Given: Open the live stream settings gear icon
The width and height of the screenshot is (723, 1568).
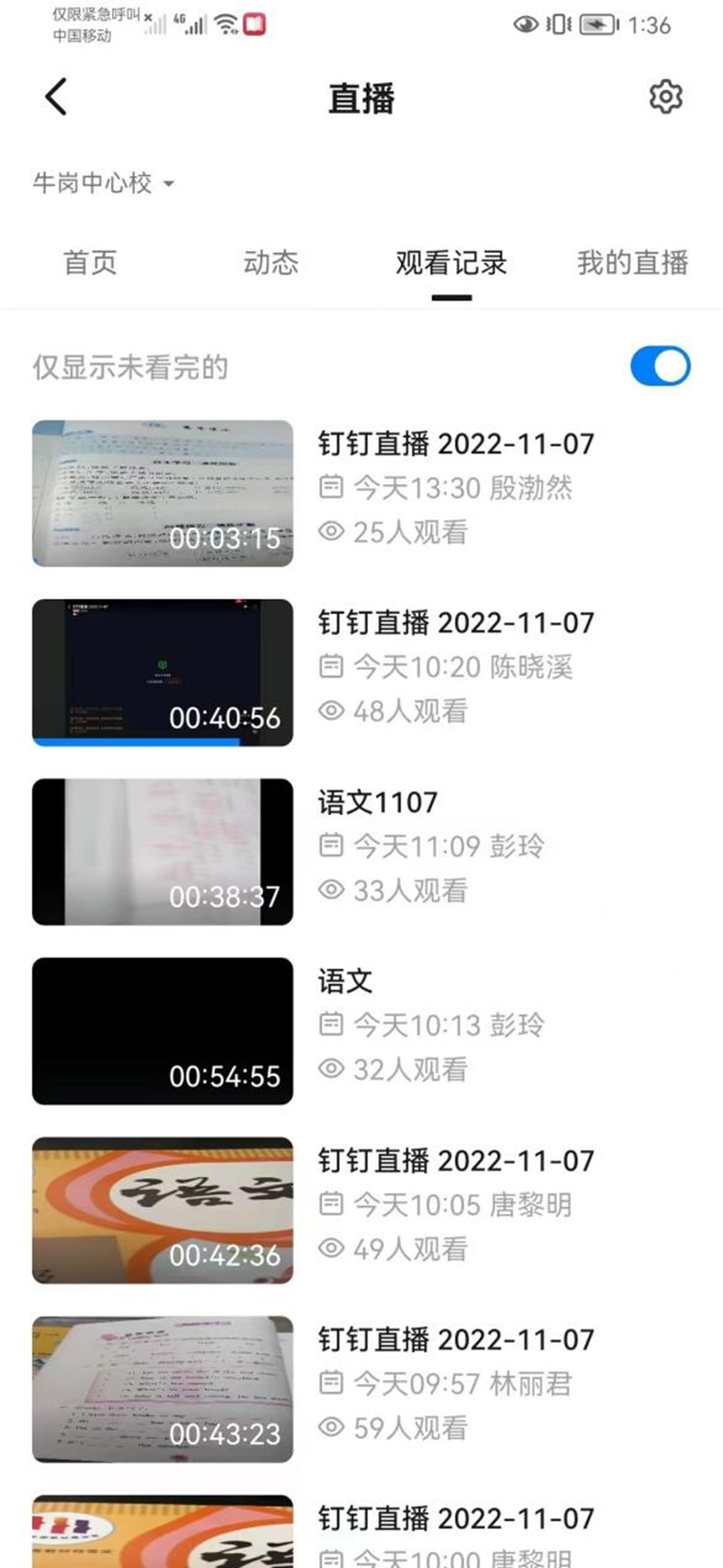Looking at the screenshot, I should pos(667,97).
